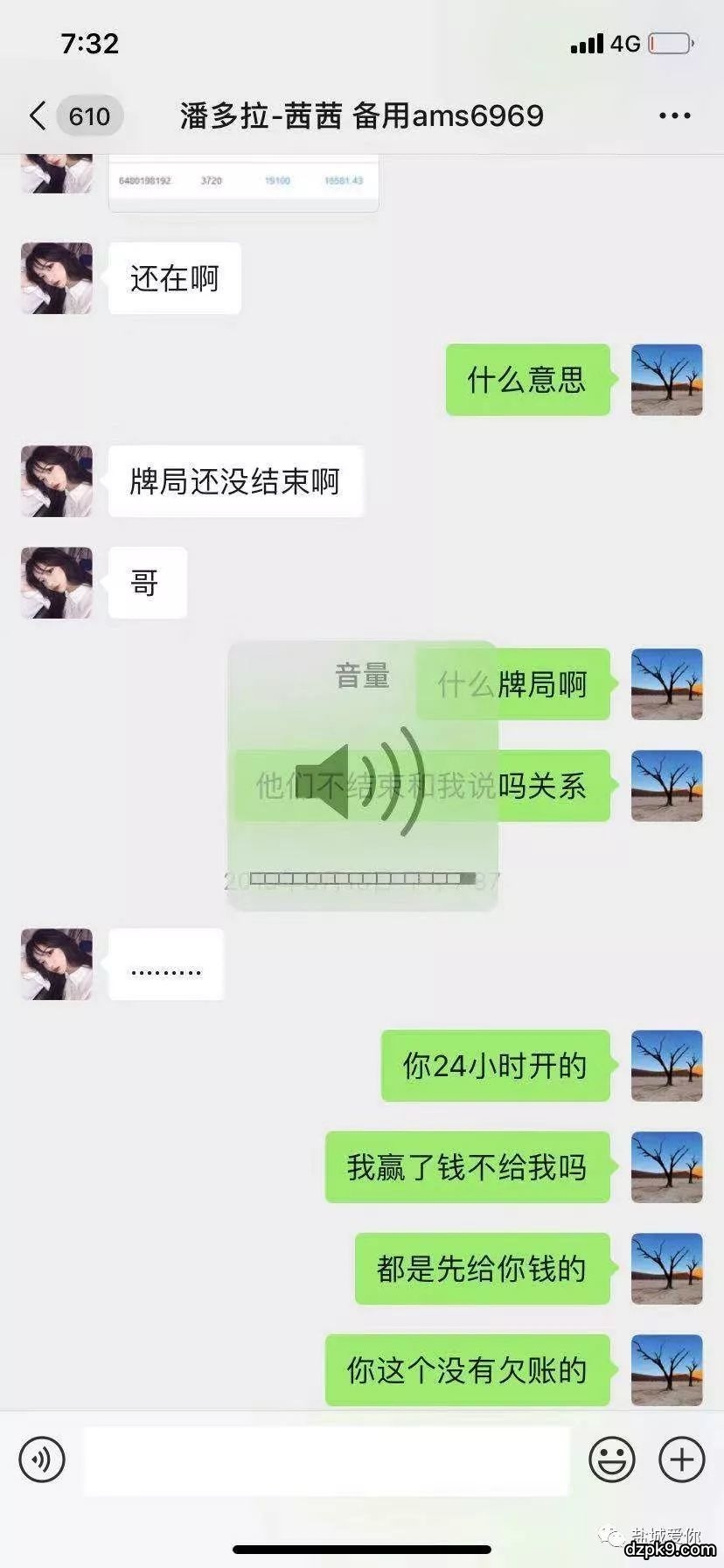
Task: Tap the voice input icon
Action: pyautogui.click(x=40, y=1459)
